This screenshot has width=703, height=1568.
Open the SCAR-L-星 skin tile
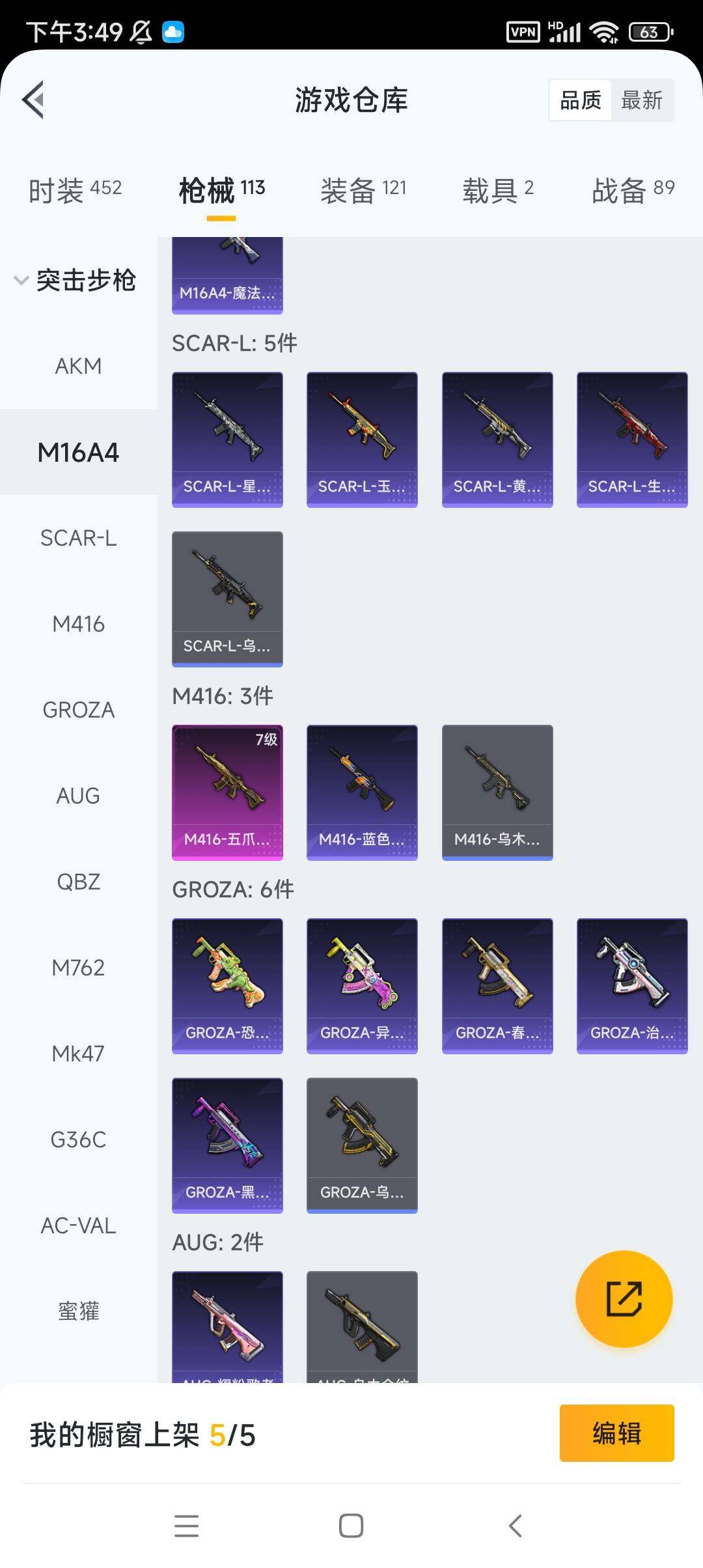point(227,439)
